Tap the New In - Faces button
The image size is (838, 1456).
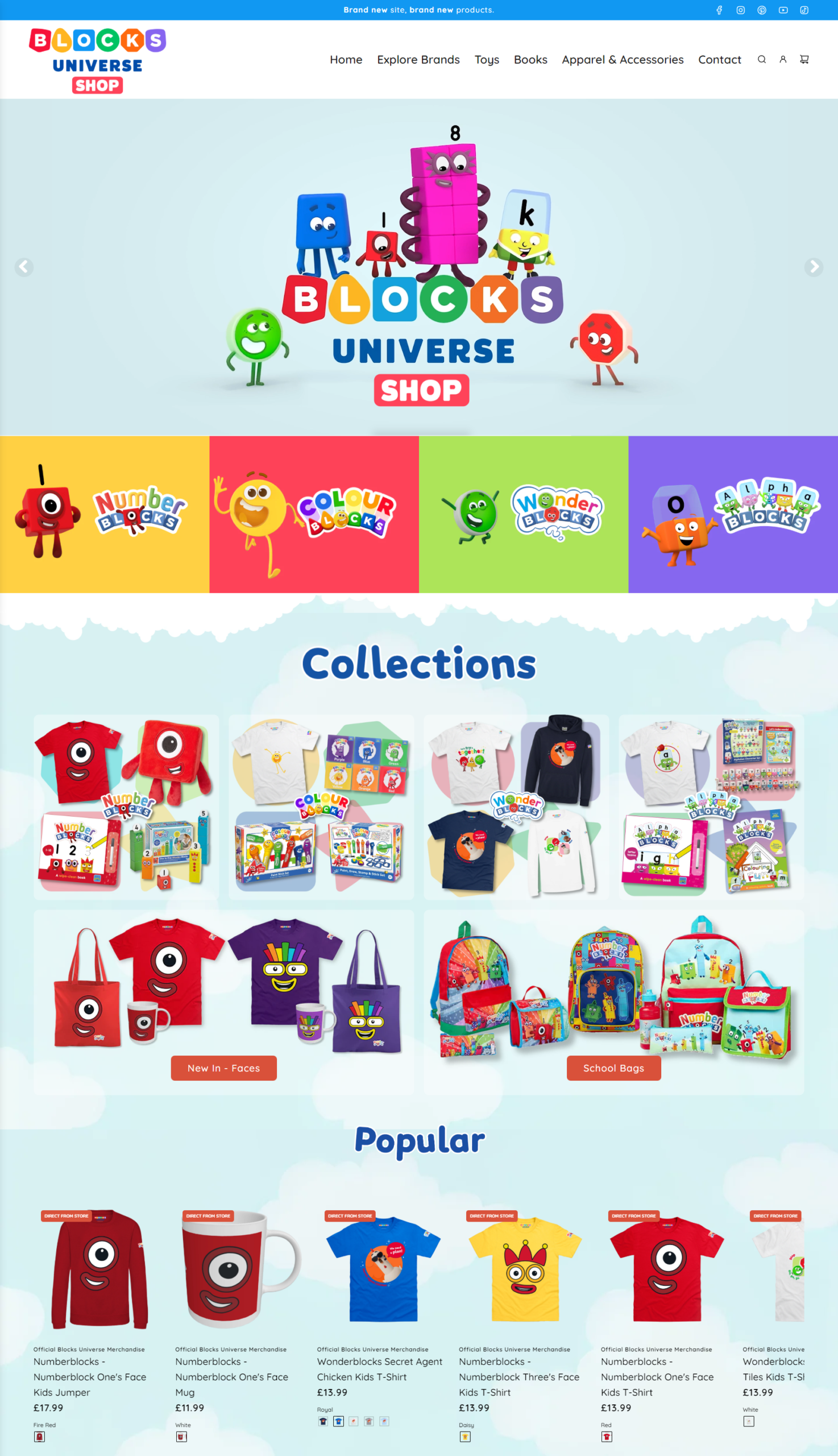tap(223, 1068)
